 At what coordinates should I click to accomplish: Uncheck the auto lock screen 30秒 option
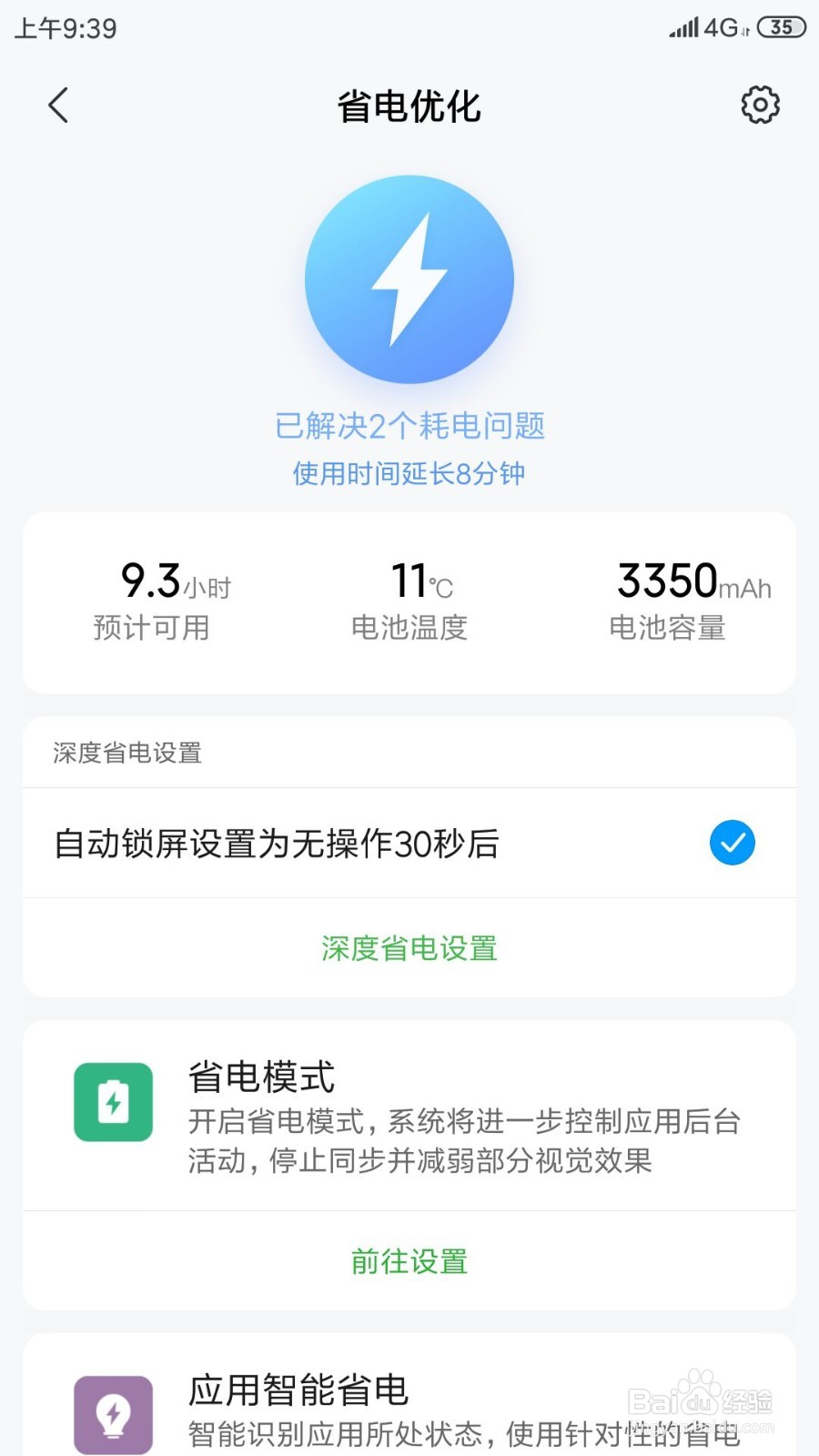pyautogui.click(x=732, y=843)
